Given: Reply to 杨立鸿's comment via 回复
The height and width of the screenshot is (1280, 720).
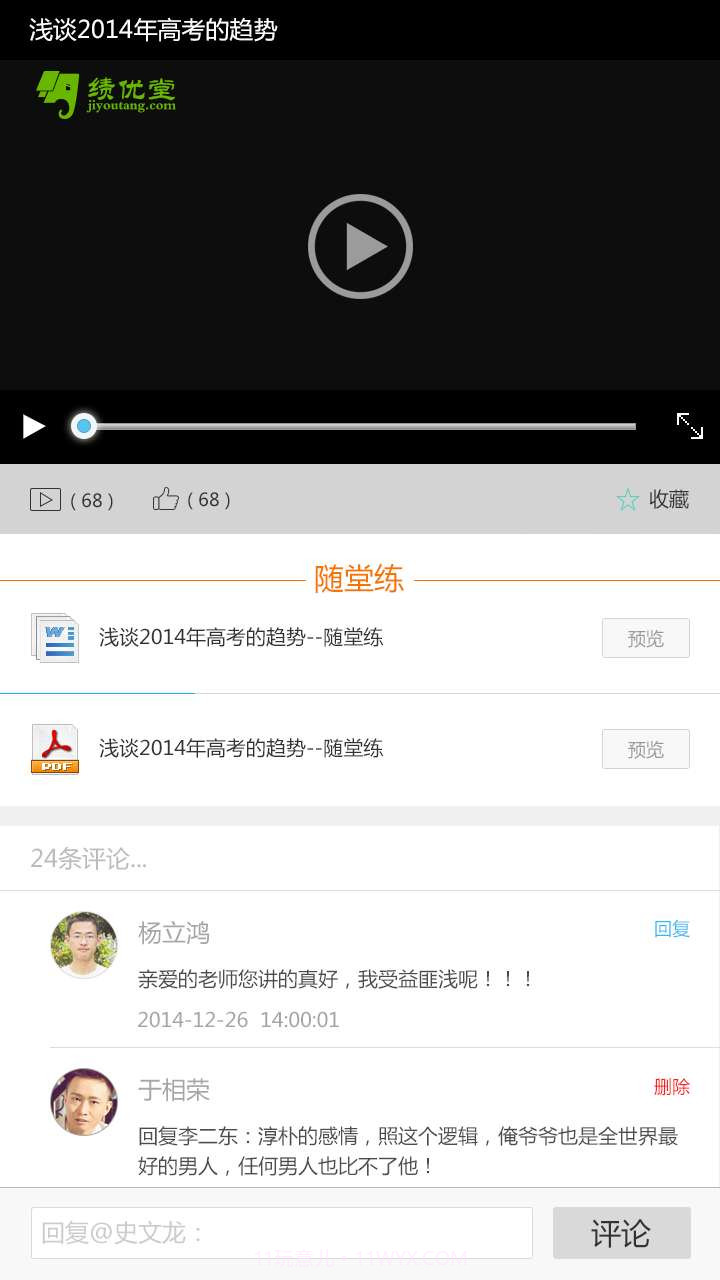Looking at the screenshot, I should (x=673, y=929).
